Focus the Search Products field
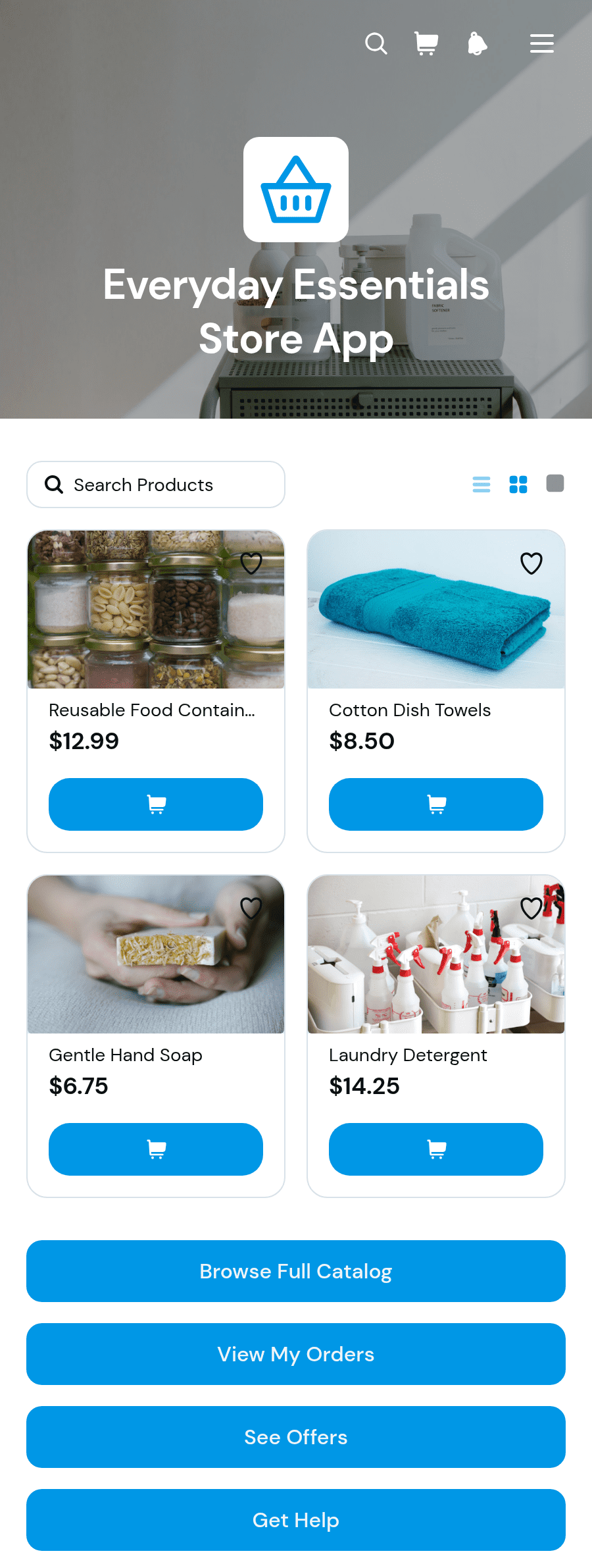This screenshot has width=592, height=1568. click(156, 484)
